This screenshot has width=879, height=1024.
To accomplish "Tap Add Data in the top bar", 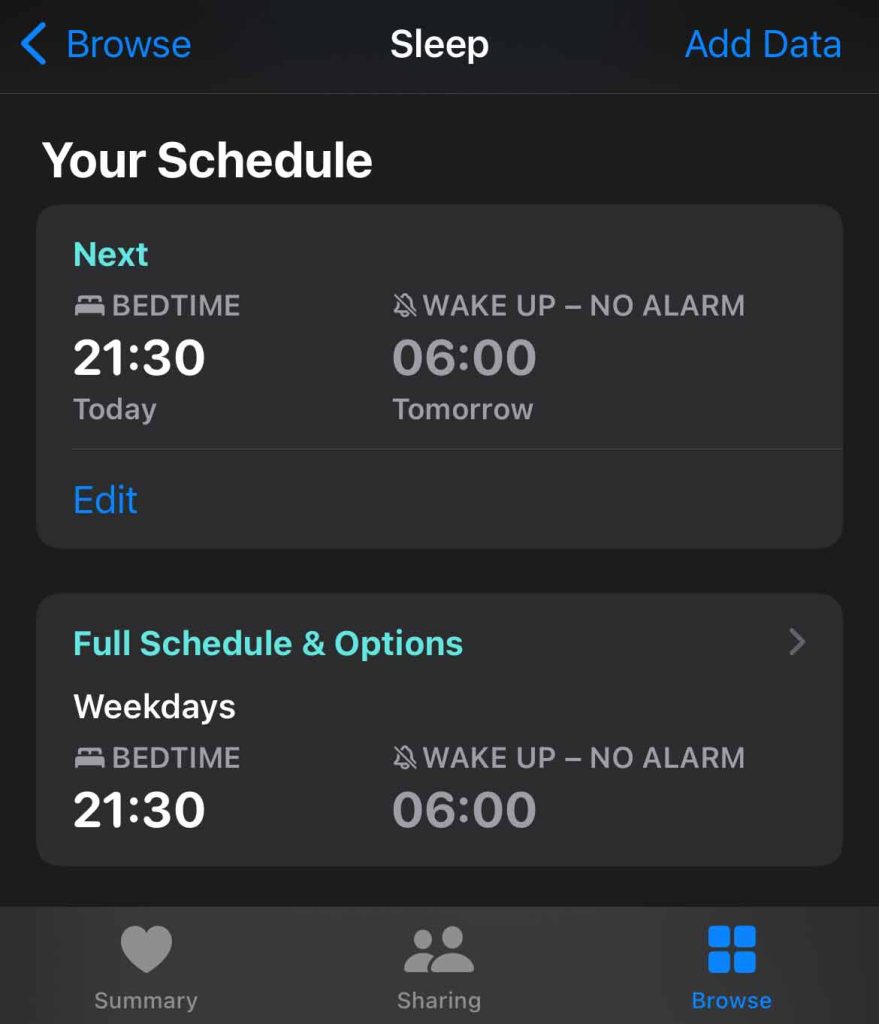I will [x=762, y=45].
